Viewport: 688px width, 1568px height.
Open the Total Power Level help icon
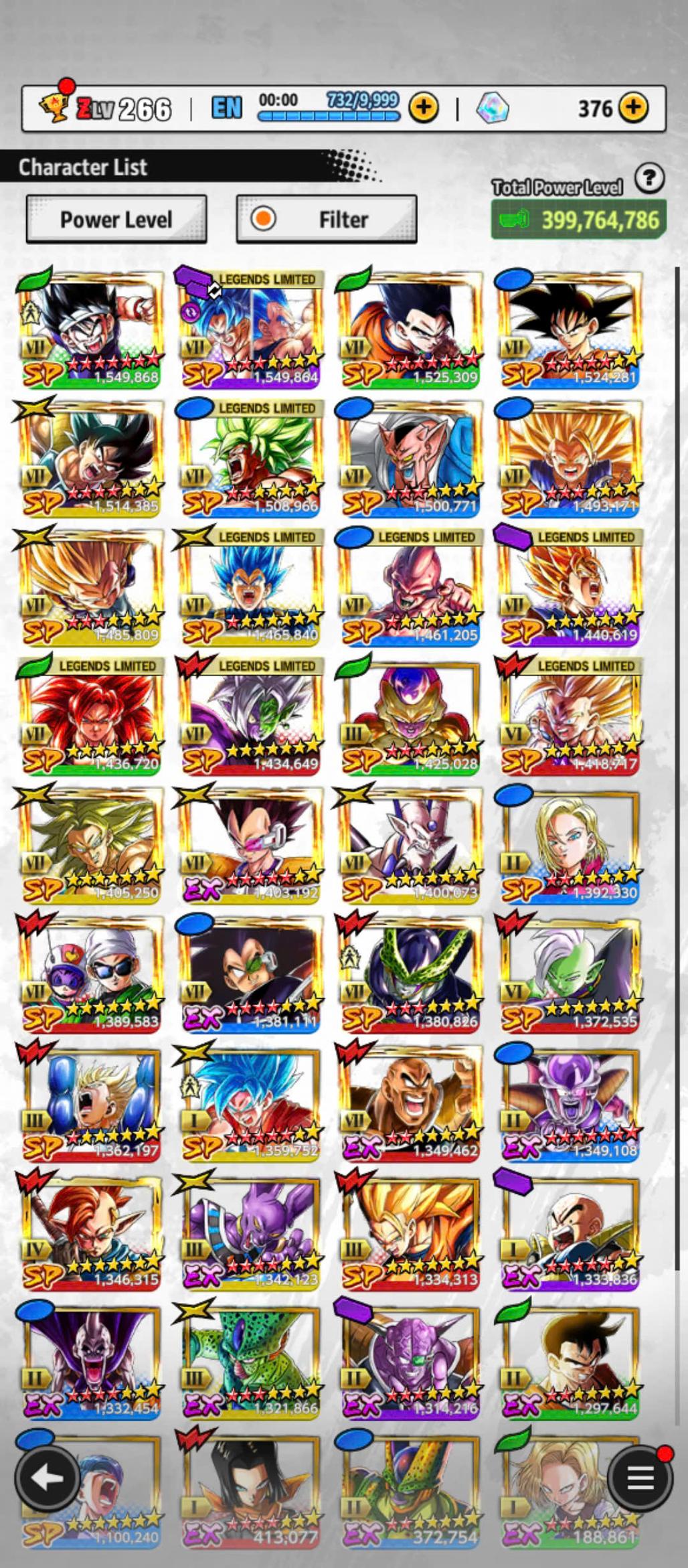click(x=649, y=179)
